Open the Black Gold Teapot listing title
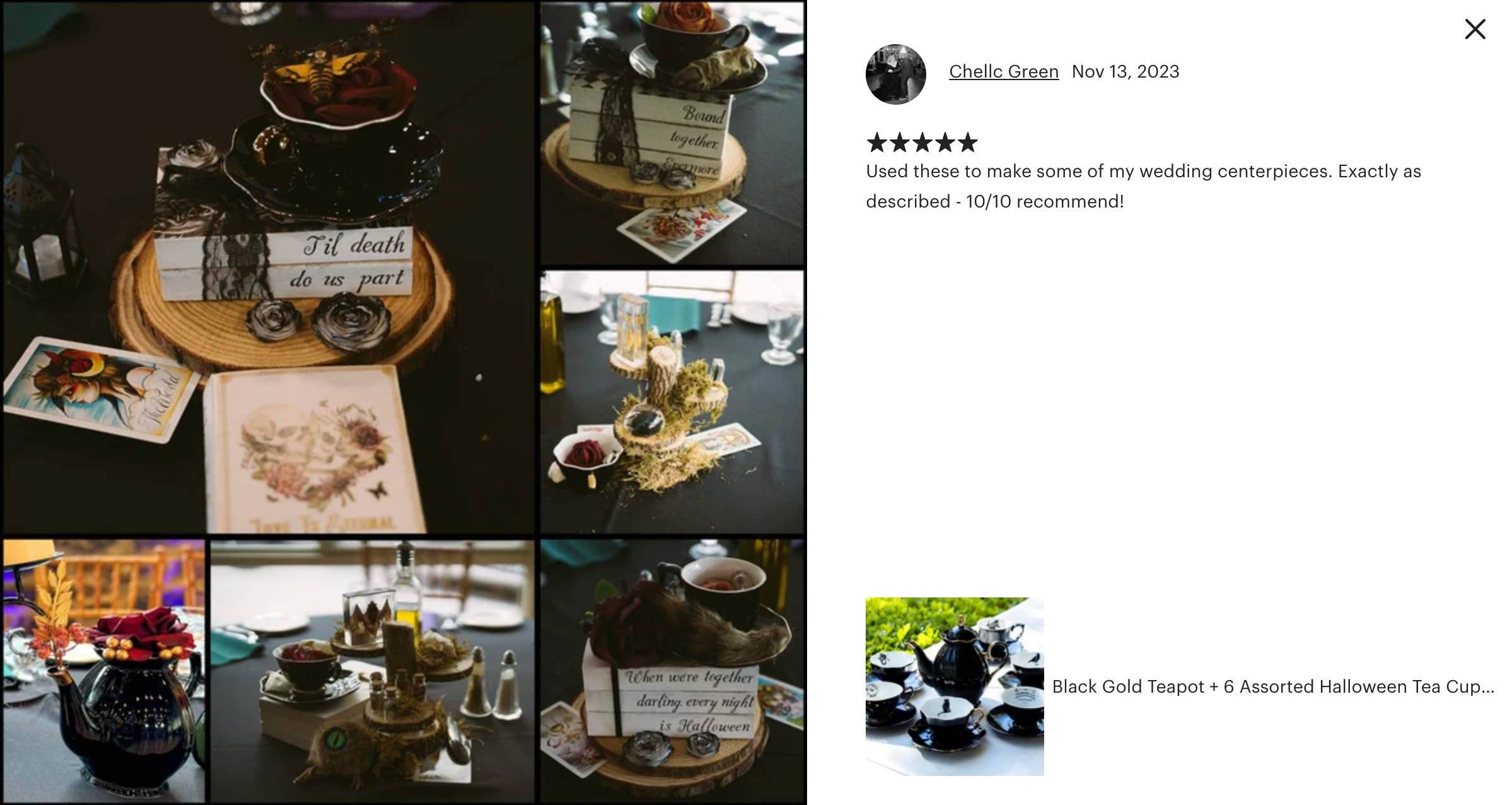 coord(1272,686)
